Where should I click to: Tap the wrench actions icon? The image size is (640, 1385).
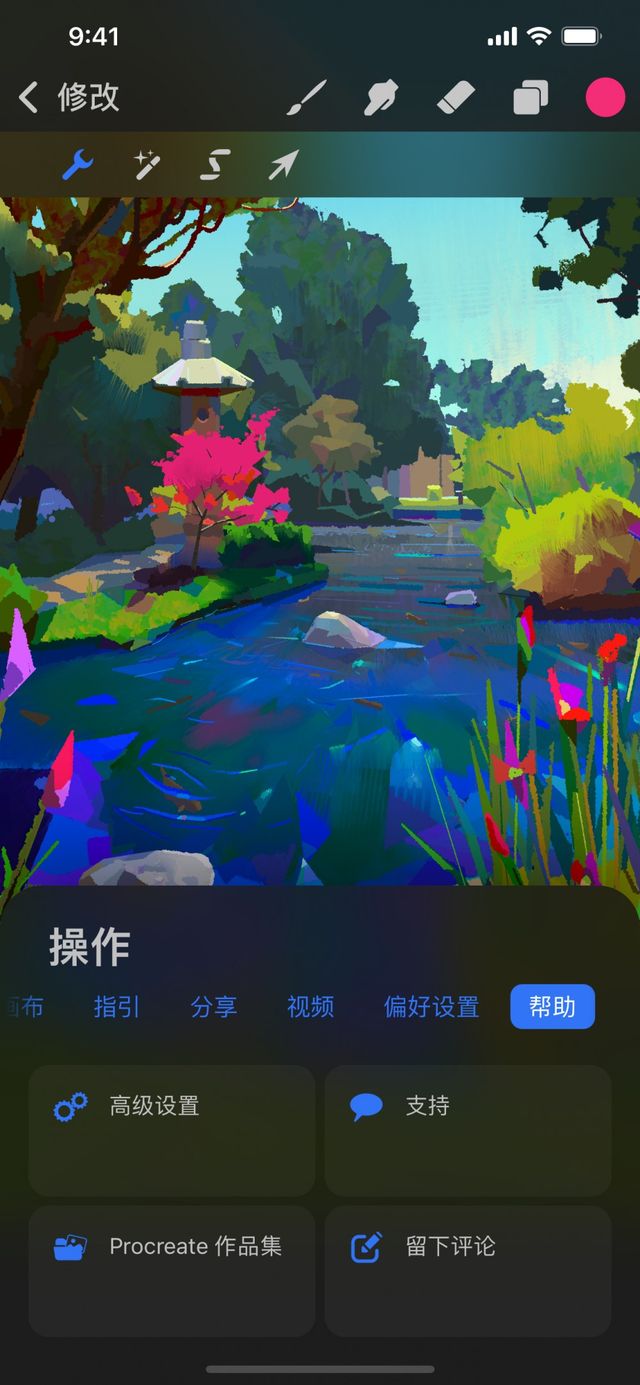click(x=77, y=164)
